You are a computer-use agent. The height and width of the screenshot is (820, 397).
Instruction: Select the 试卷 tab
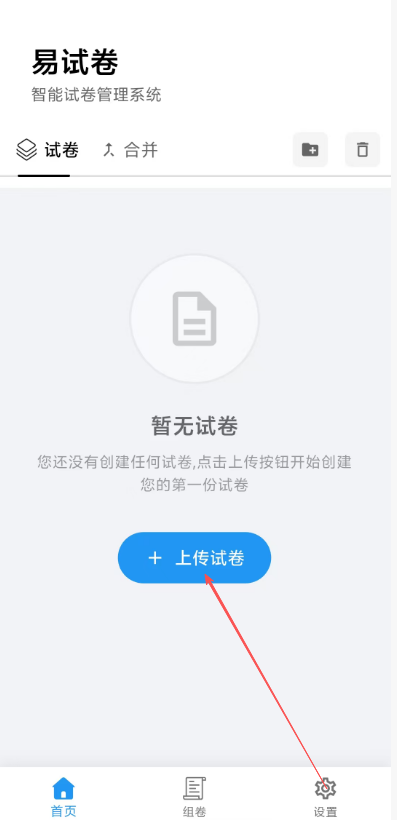point(47,150)
